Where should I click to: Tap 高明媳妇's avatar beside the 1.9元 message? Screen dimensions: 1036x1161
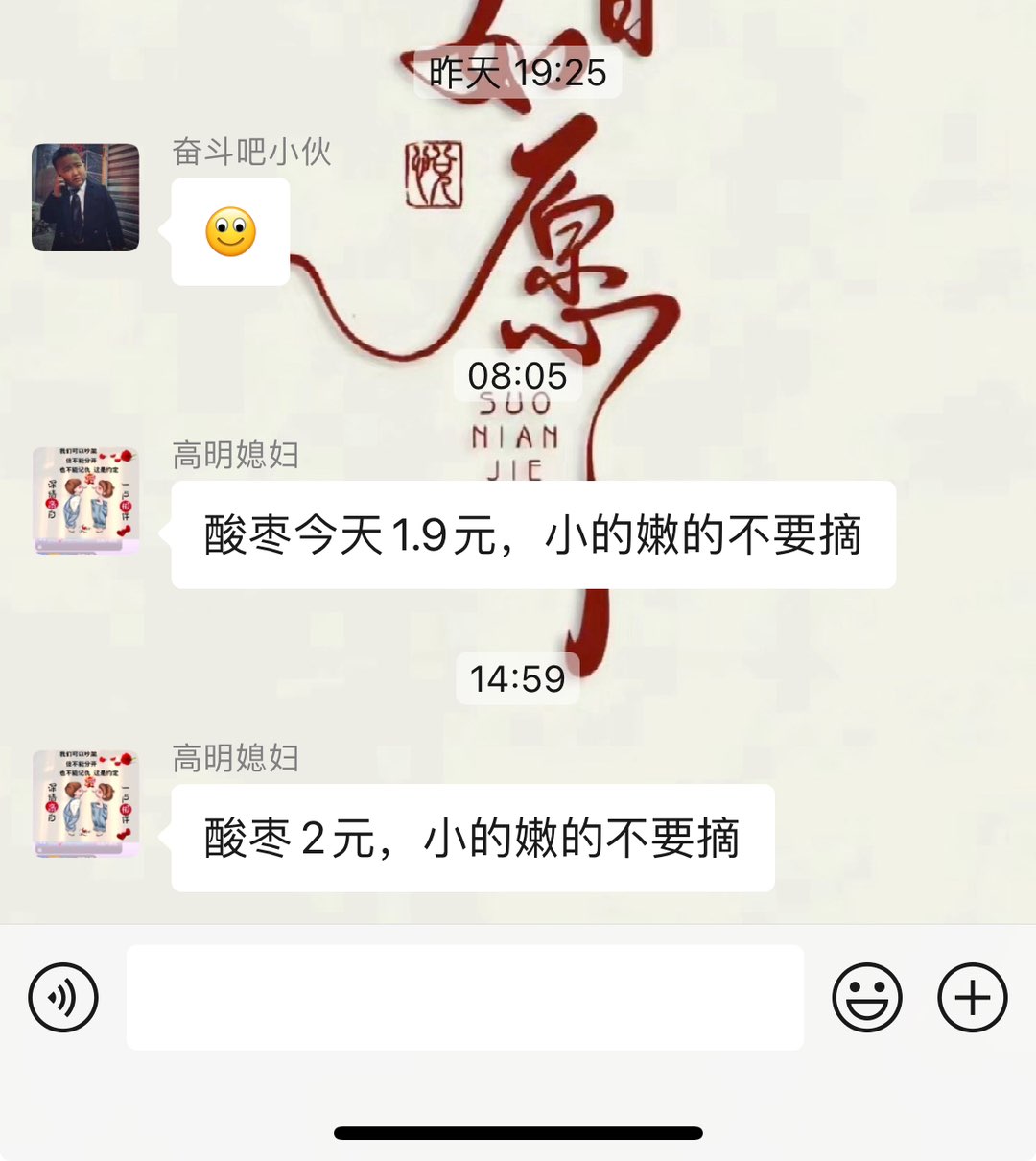pyautogui.click(x=85, y=501)
